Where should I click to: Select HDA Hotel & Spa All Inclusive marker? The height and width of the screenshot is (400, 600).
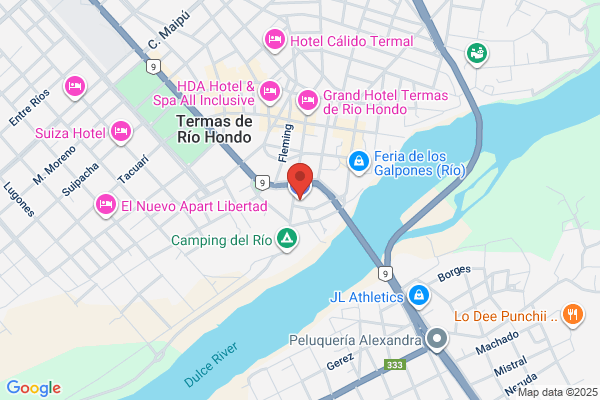(x=270, y=92)
